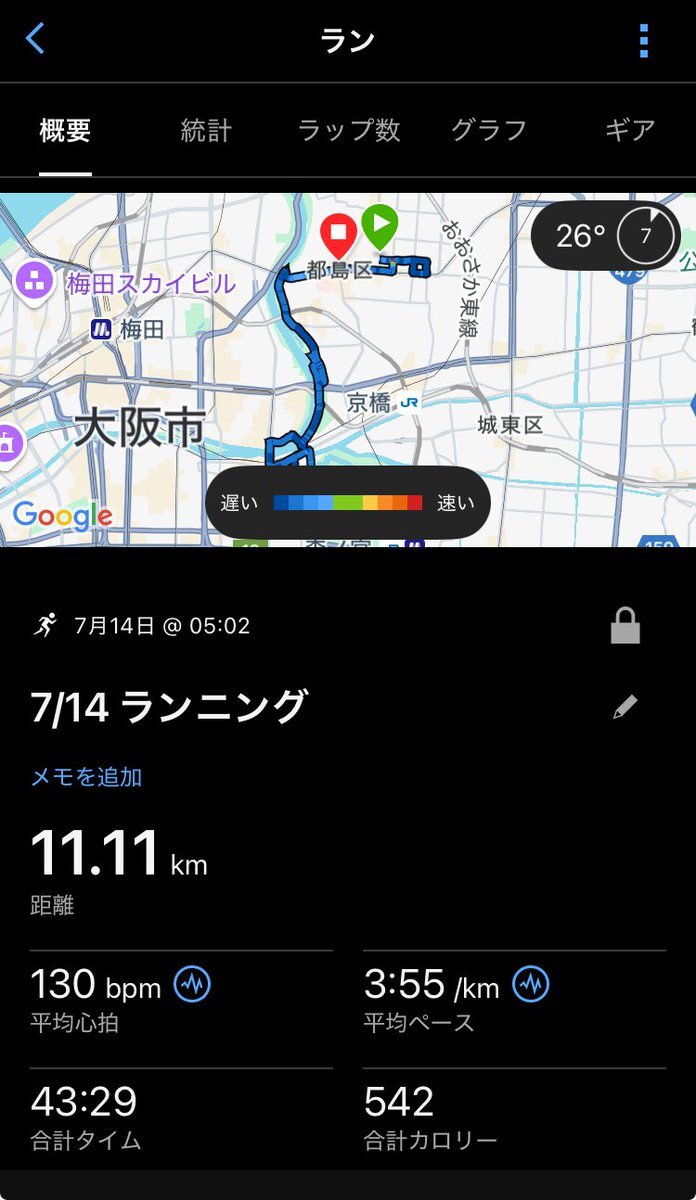Select the 概要 tab
696x1200 pixels.
(65, 130)
